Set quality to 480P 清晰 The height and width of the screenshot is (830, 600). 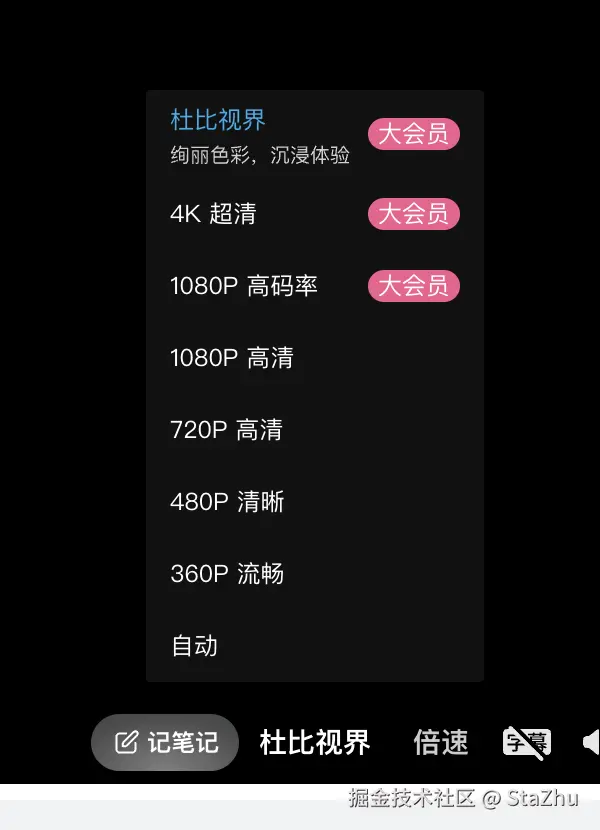[227, 502]
